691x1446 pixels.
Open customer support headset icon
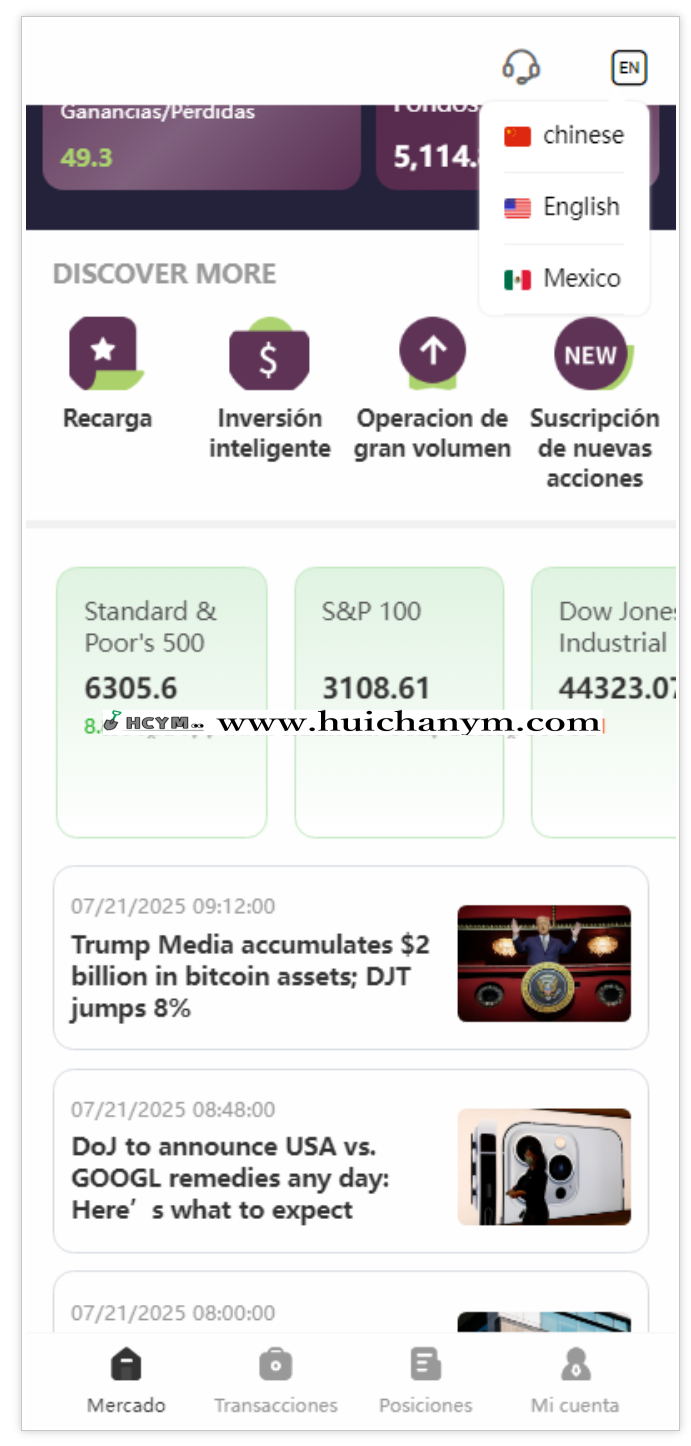tap(521, 68)
